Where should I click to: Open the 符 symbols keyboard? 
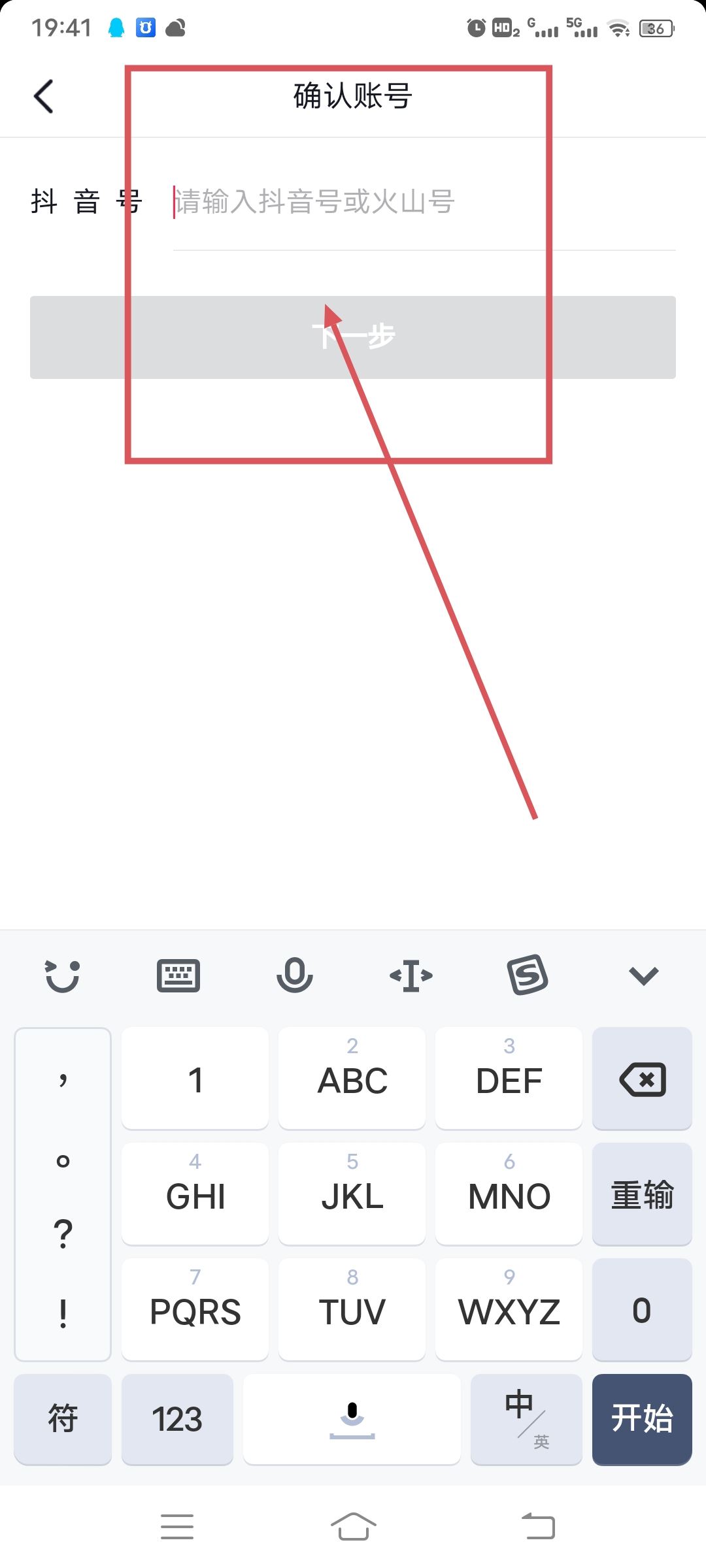[x=63, y=1419]
